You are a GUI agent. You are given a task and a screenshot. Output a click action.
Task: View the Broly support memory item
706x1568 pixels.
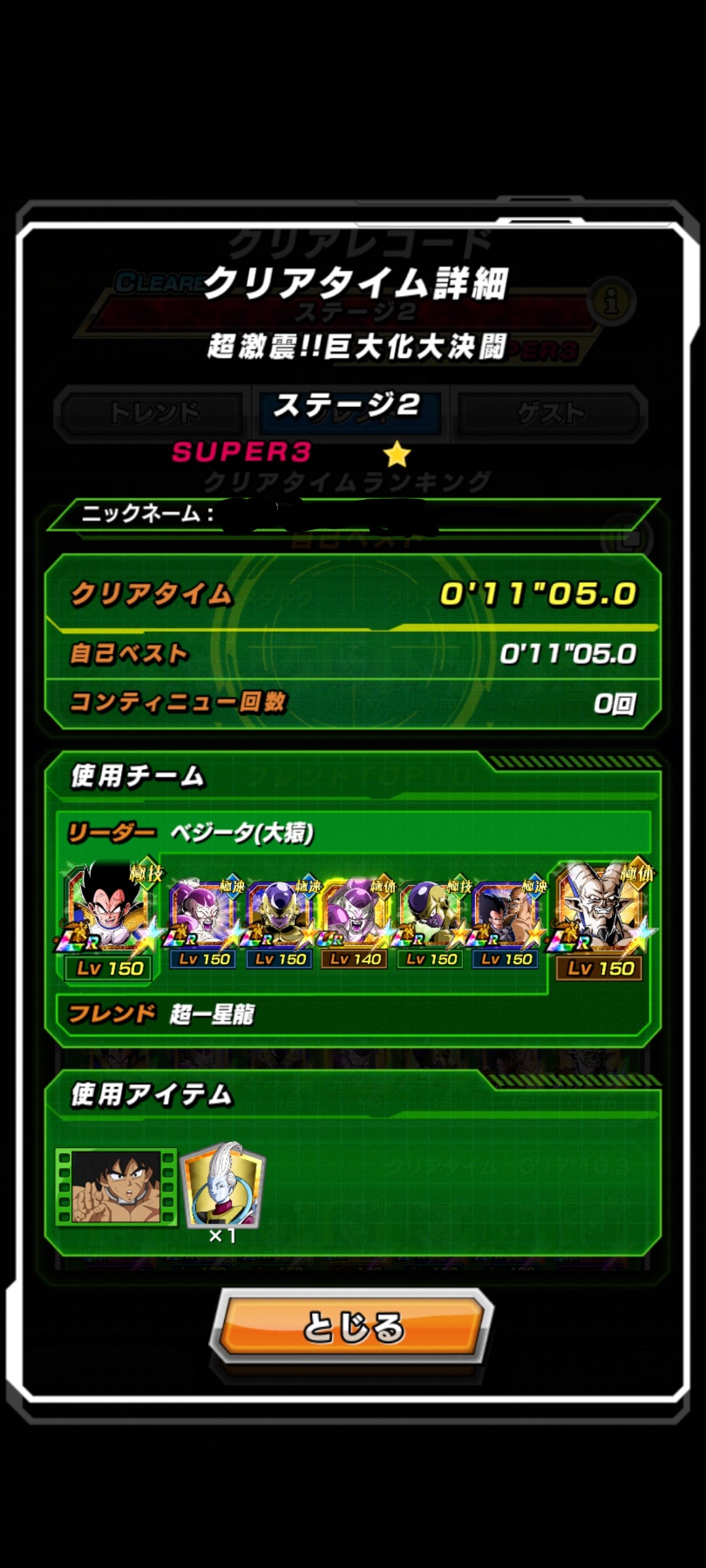pos(116,1186)
